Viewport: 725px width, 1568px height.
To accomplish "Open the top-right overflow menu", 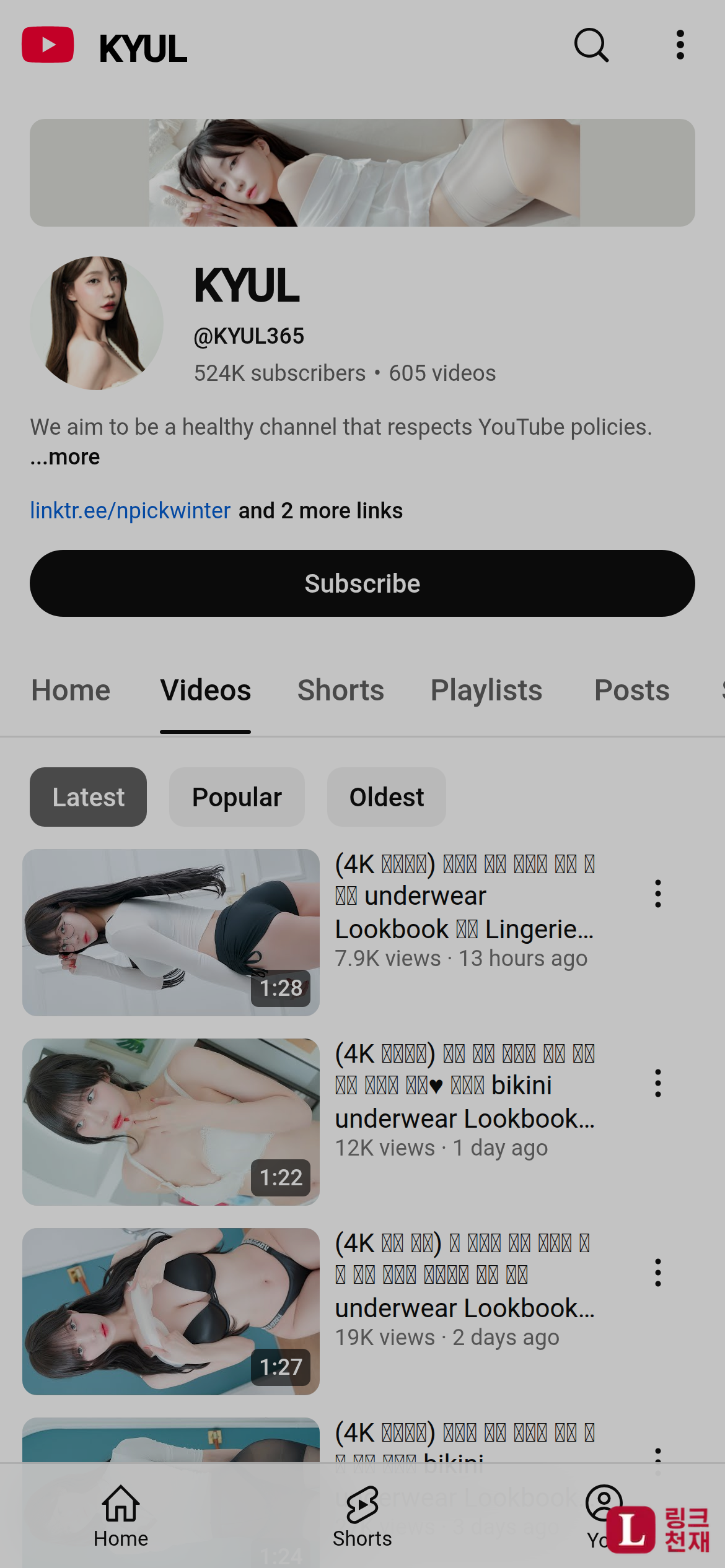I will (x=680, y=45).
